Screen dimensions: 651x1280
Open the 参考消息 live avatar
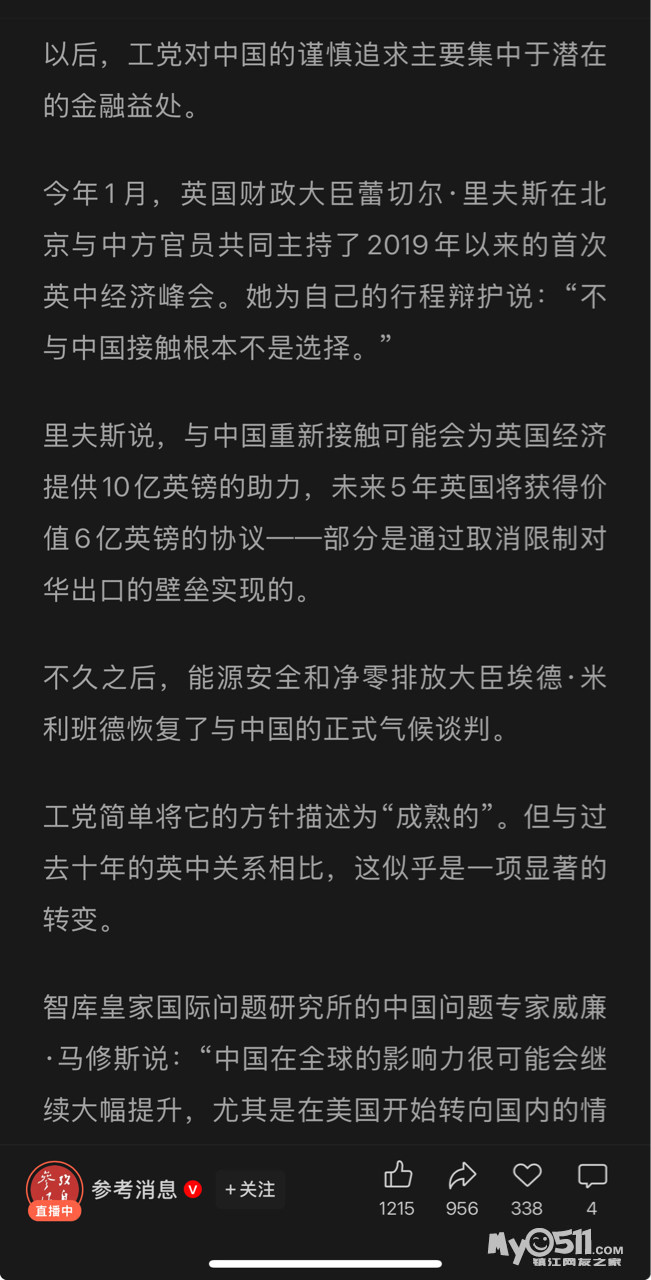pos(54,1189)
